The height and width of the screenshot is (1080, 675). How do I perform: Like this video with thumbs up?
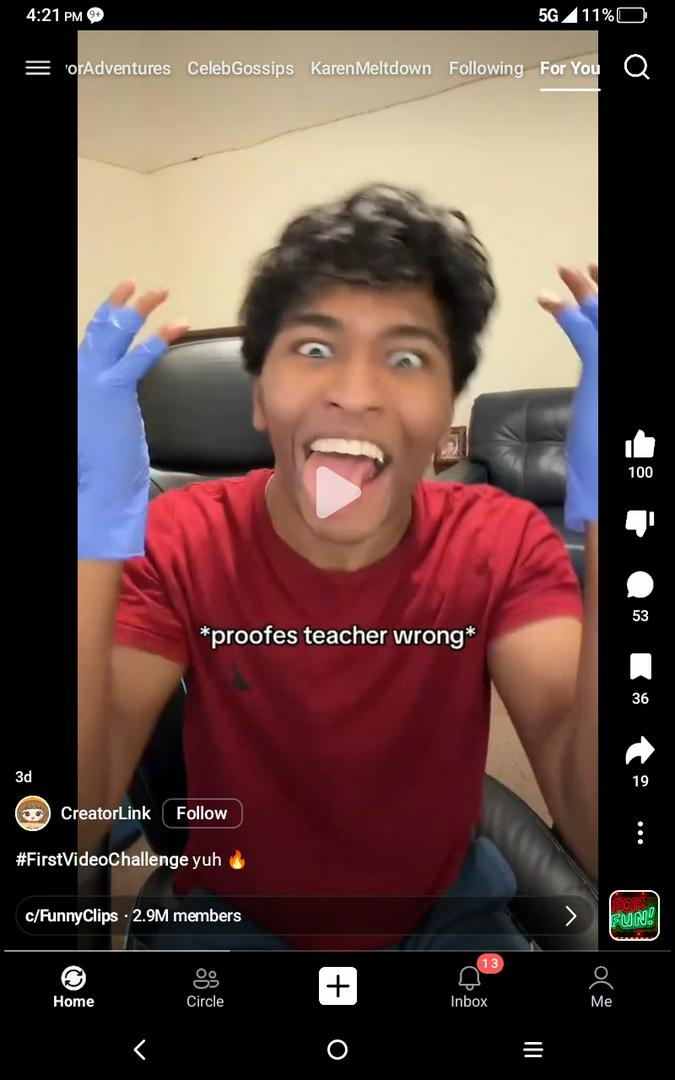[640, 445]
